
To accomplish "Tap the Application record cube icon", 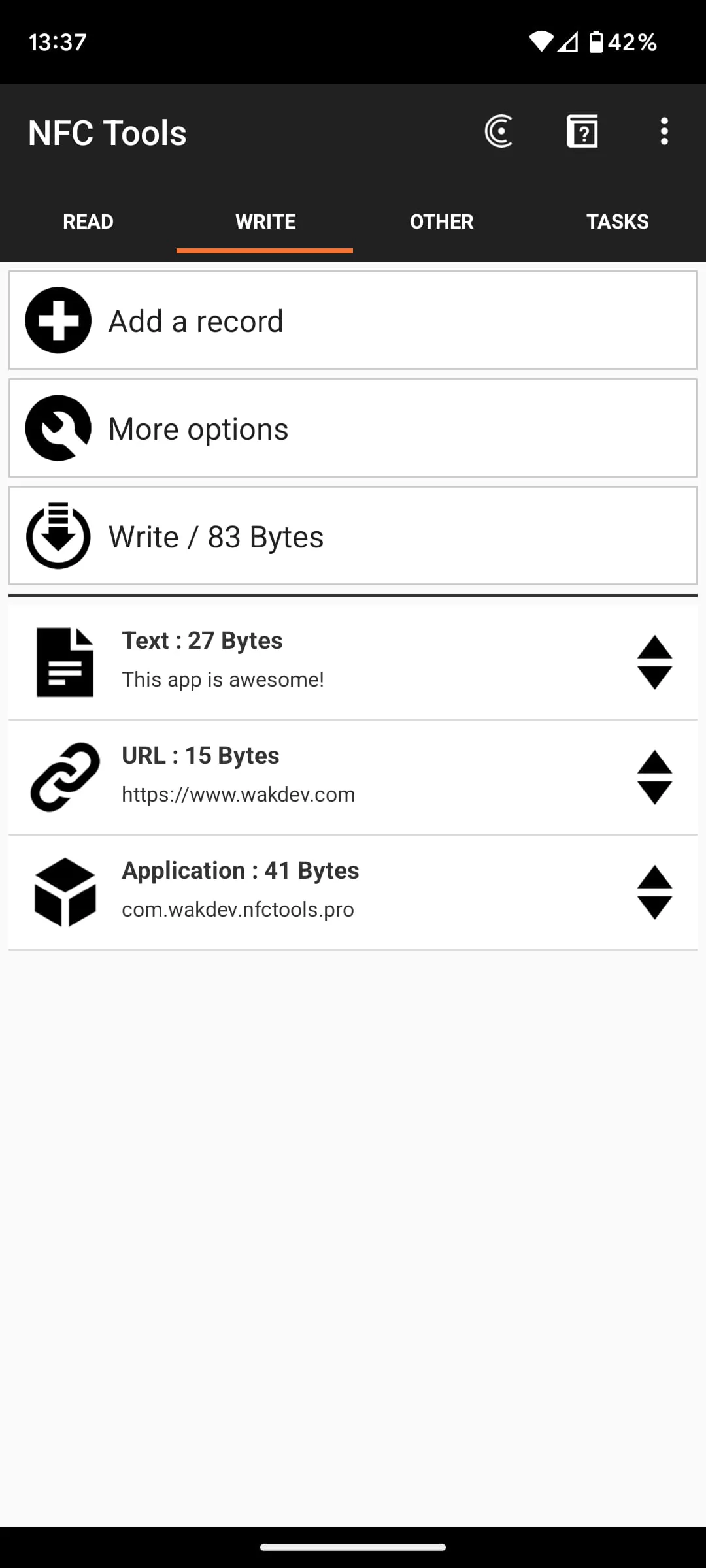I will tap(63, 890).
